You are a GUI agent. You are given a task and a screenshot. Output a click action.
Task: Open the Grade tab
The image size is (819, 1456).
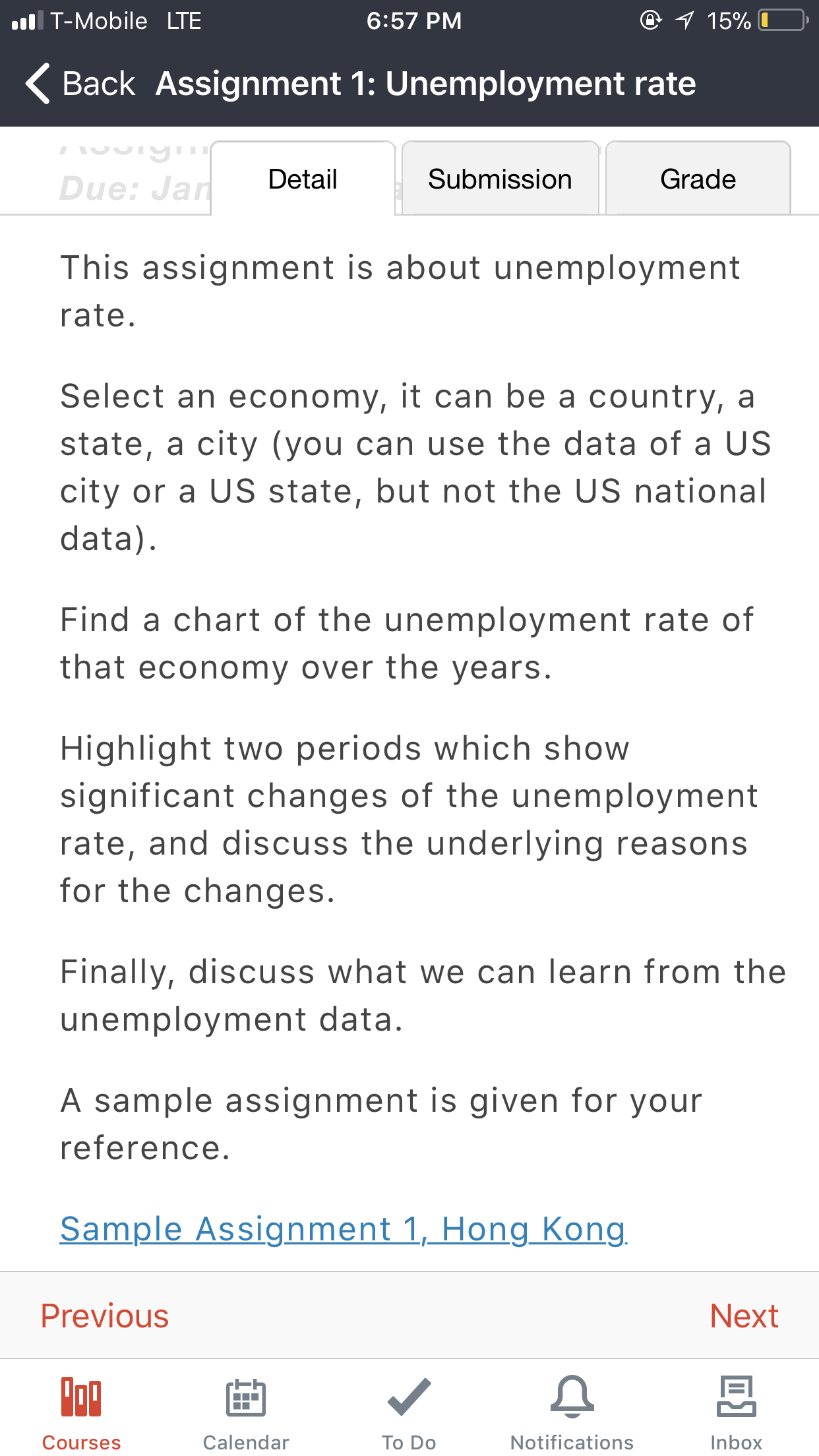click(698, 179)
